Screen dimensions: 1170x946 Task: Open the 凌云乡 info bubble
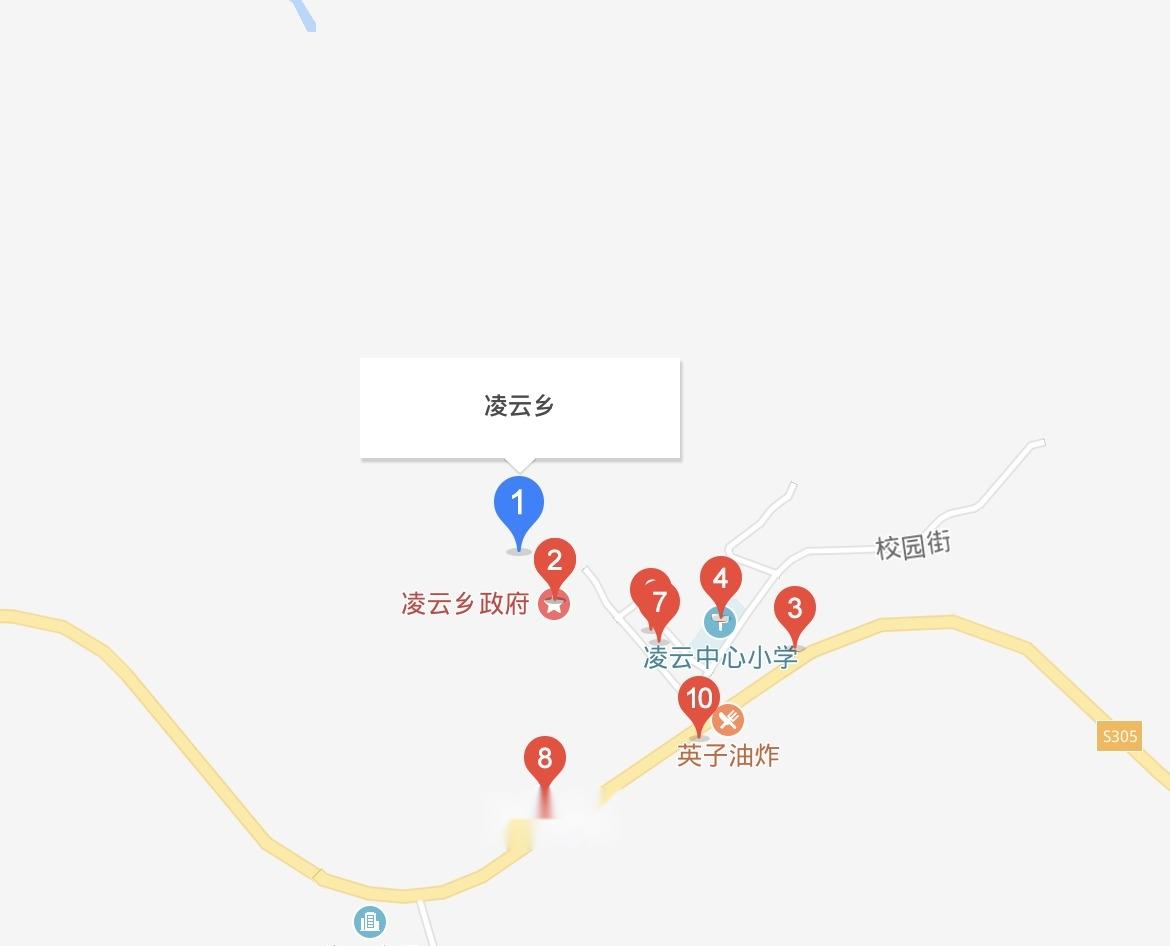point(520,408)
